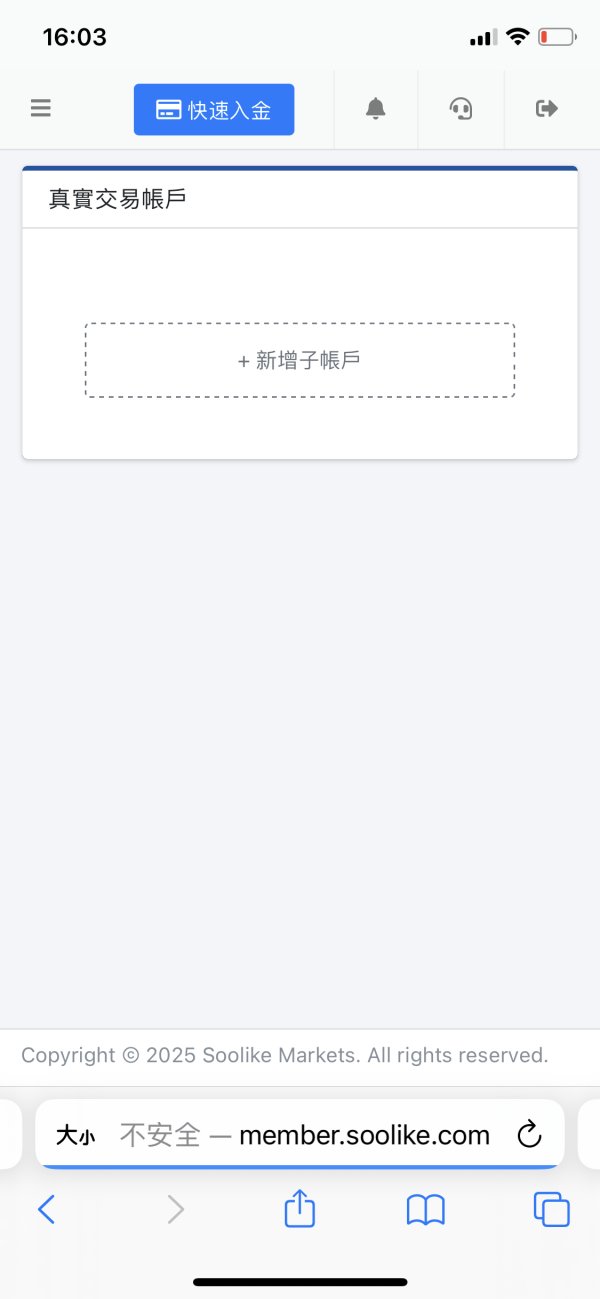Open the 大小 text size menu
This screenshot has width=600, height=1299.
point(76,1135)
